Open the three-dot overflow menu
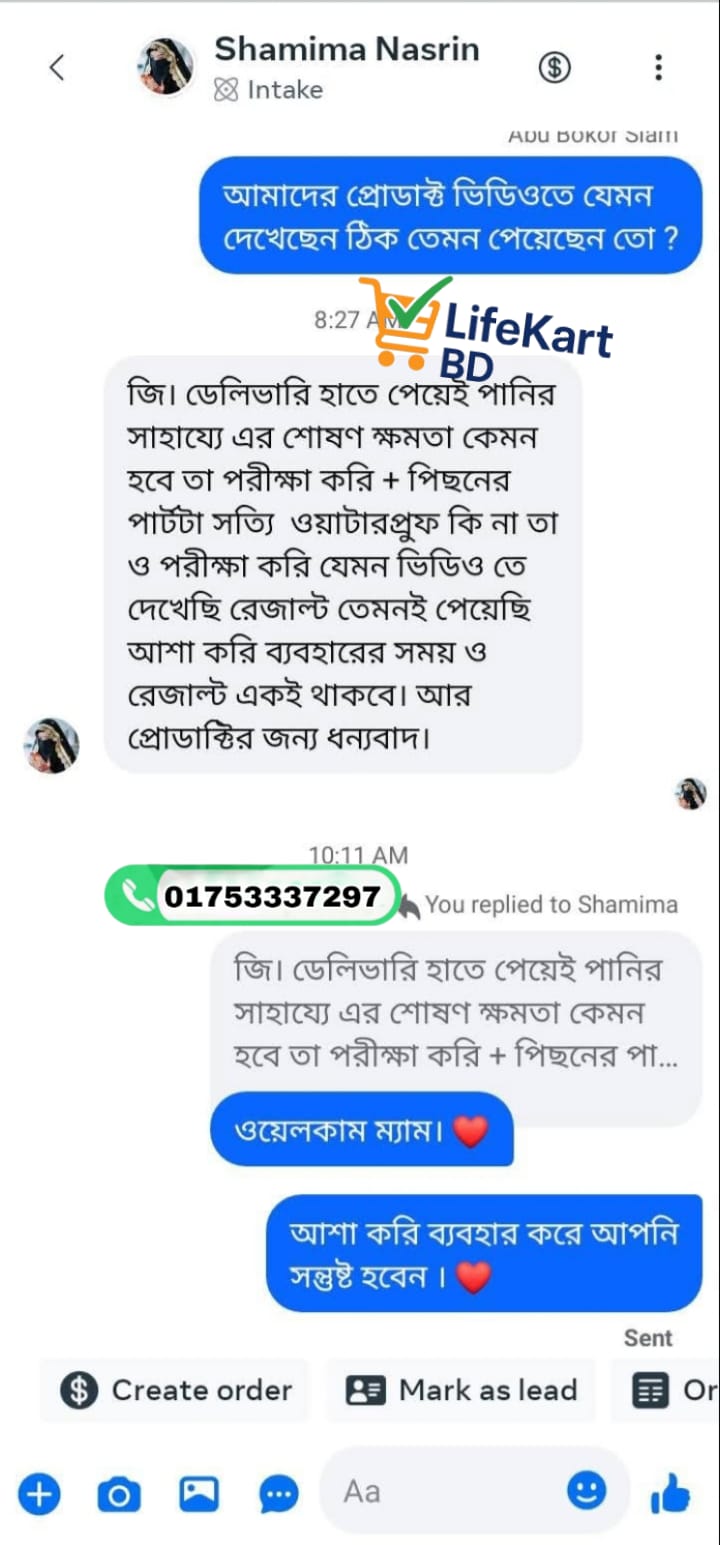720x1545 pixels. click(658, 68)
